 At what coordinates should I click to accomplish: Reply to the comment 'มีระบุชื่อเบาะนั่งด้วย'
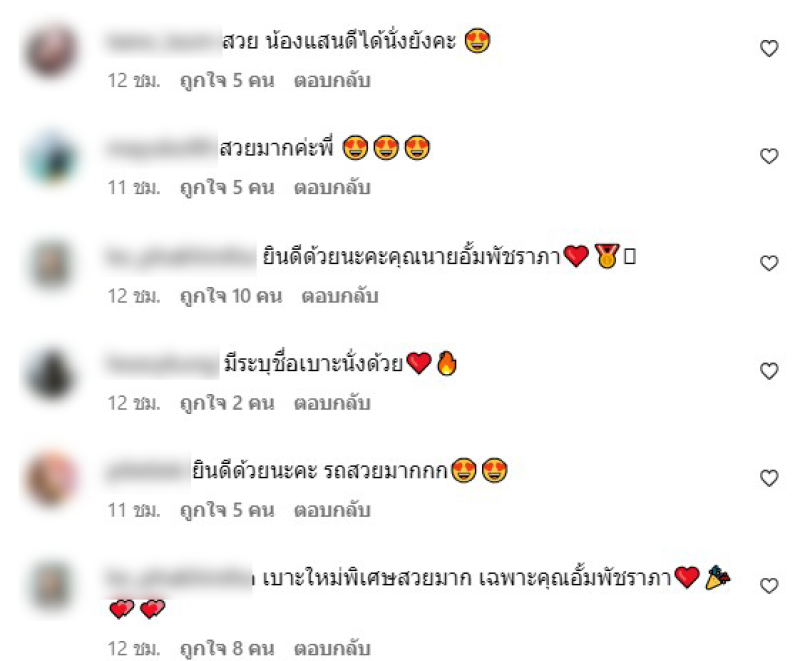[x=331, y=403]
